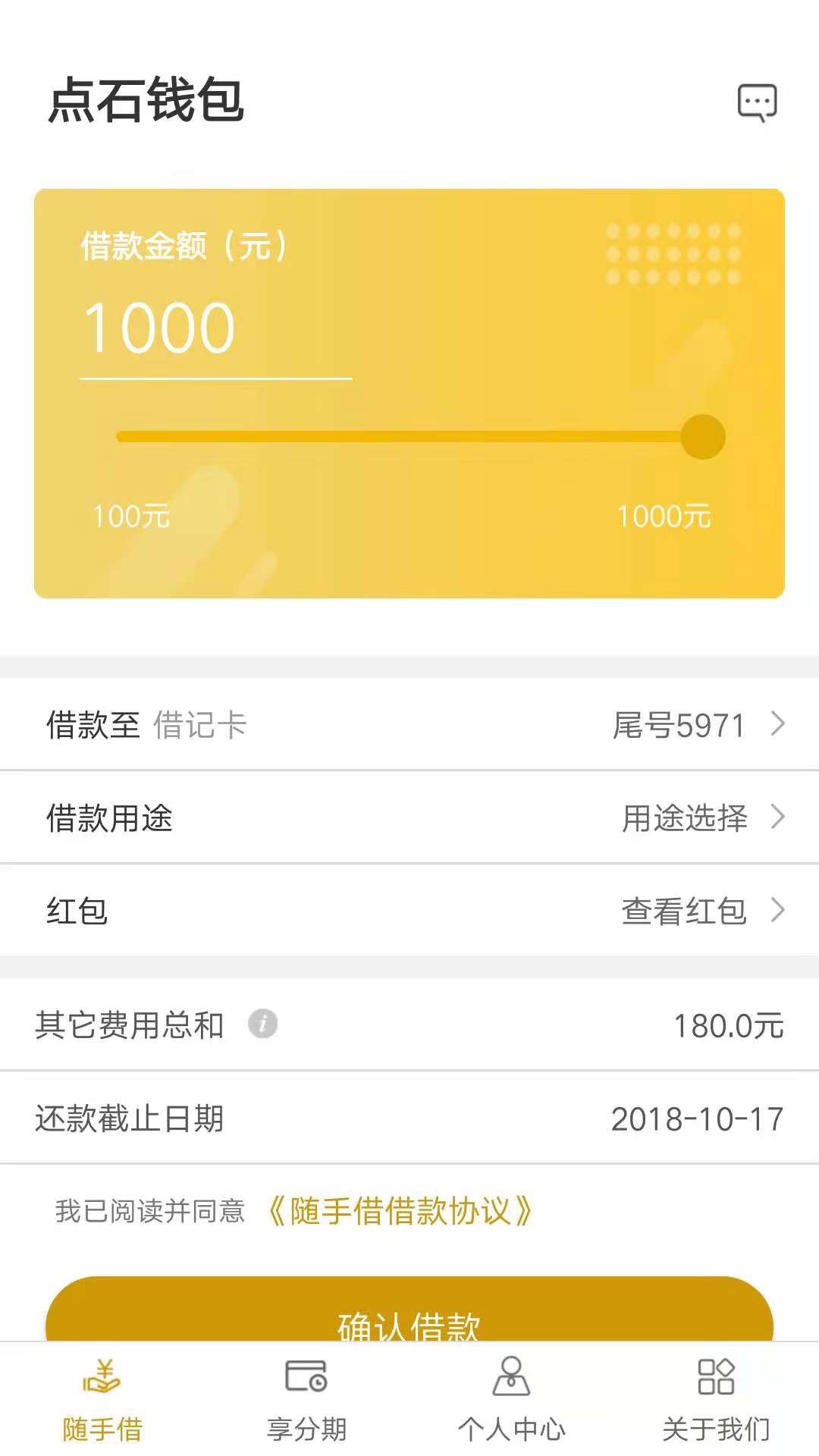Screen dimensions: 819x1456
Task: Tap the loan amount slider handle
Action: click(703, 437)
